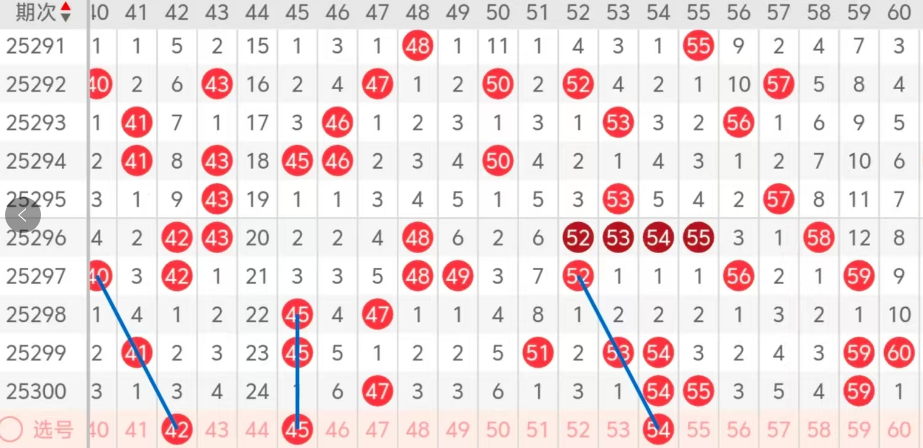Select number 60 in the 选号 row

click(x=899, y=430)
